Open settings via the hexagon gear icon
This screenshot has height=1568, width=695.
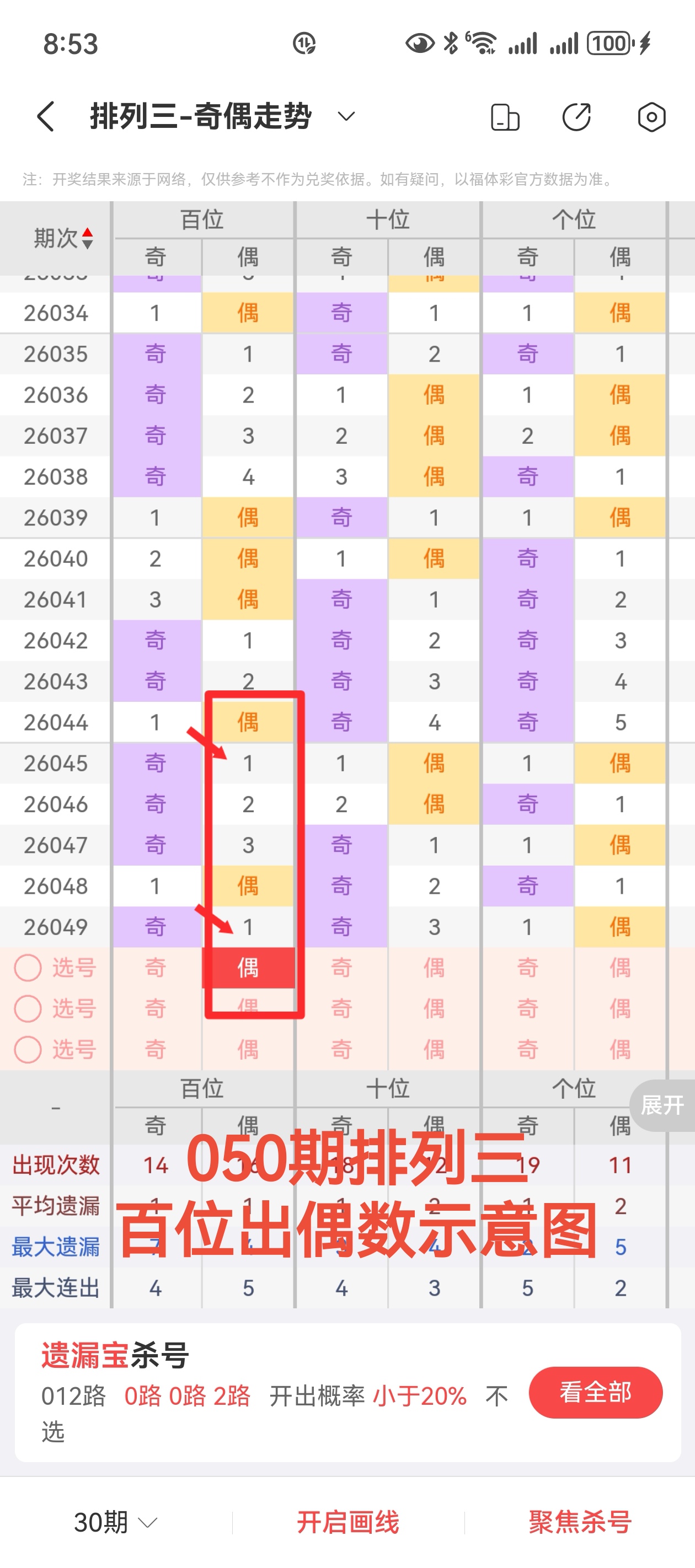pyautogui.click(x=651, y=117)
